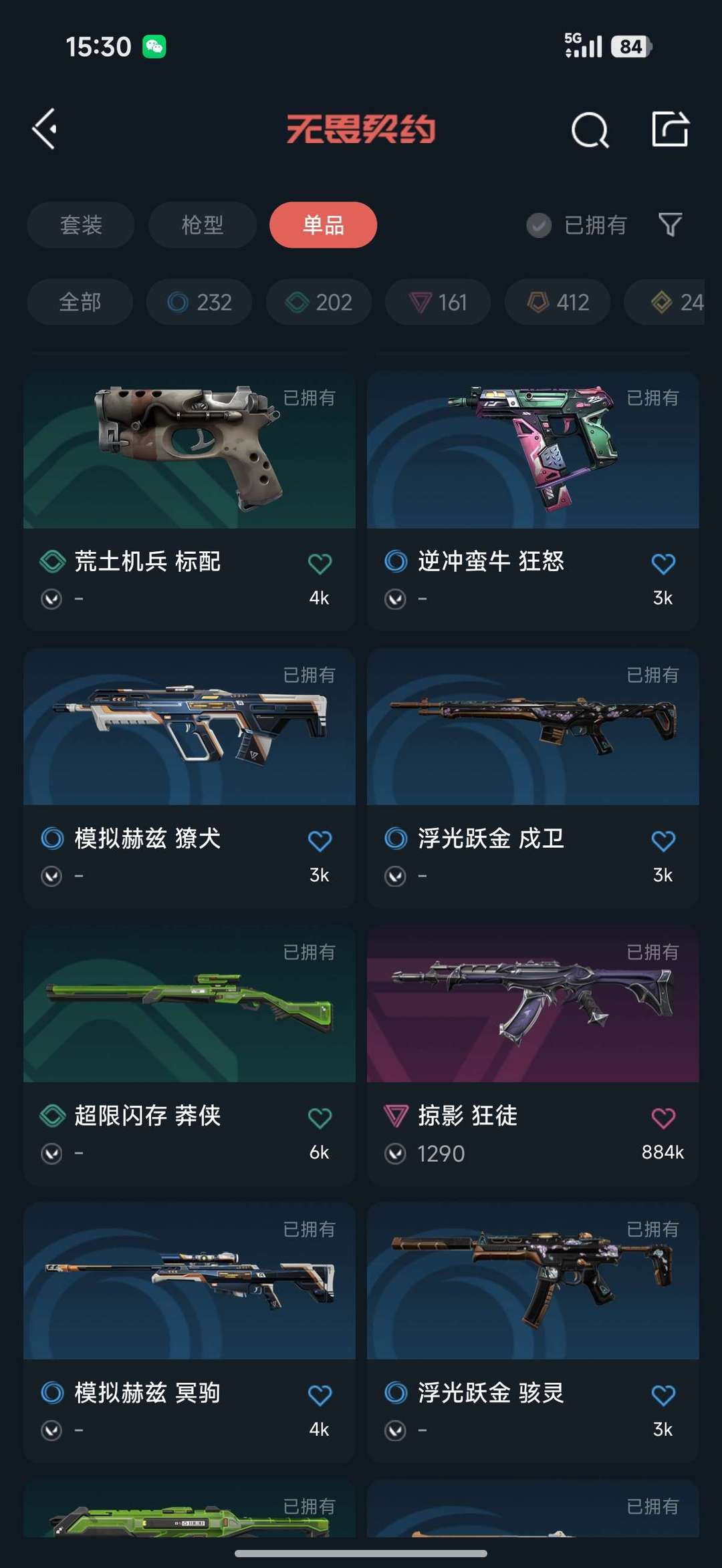Viewport: 722px width, 1568px height.
Task: Open the share icon top right
Action: click(671, 129)
